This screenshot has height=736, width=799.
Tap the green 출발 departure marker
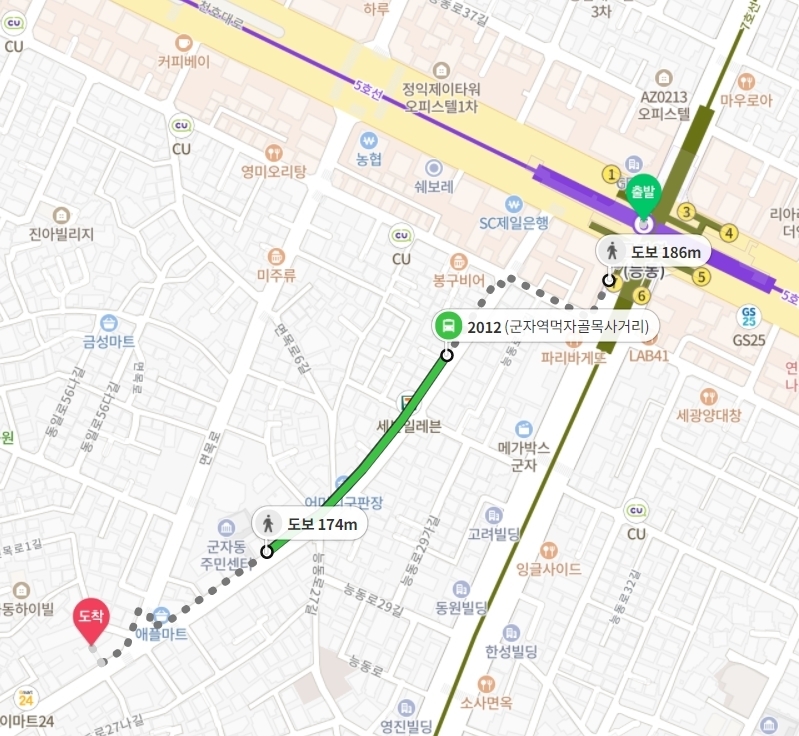[643, 191]
